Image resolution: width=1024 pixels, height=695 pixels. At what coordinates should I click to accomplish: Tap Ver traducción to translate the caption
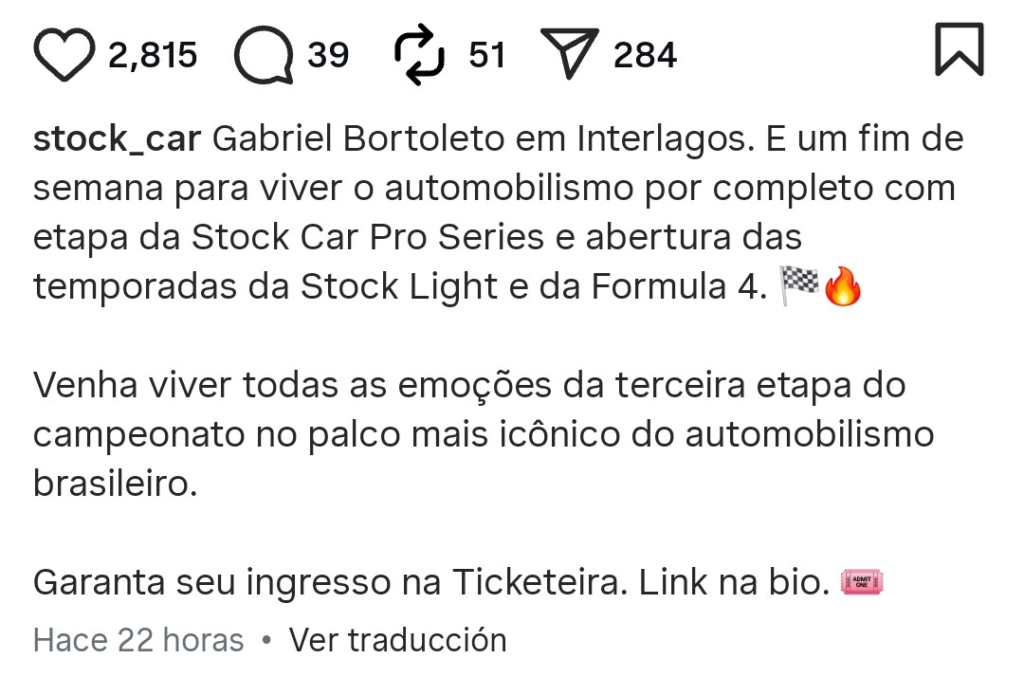click(x=397, y=640)
